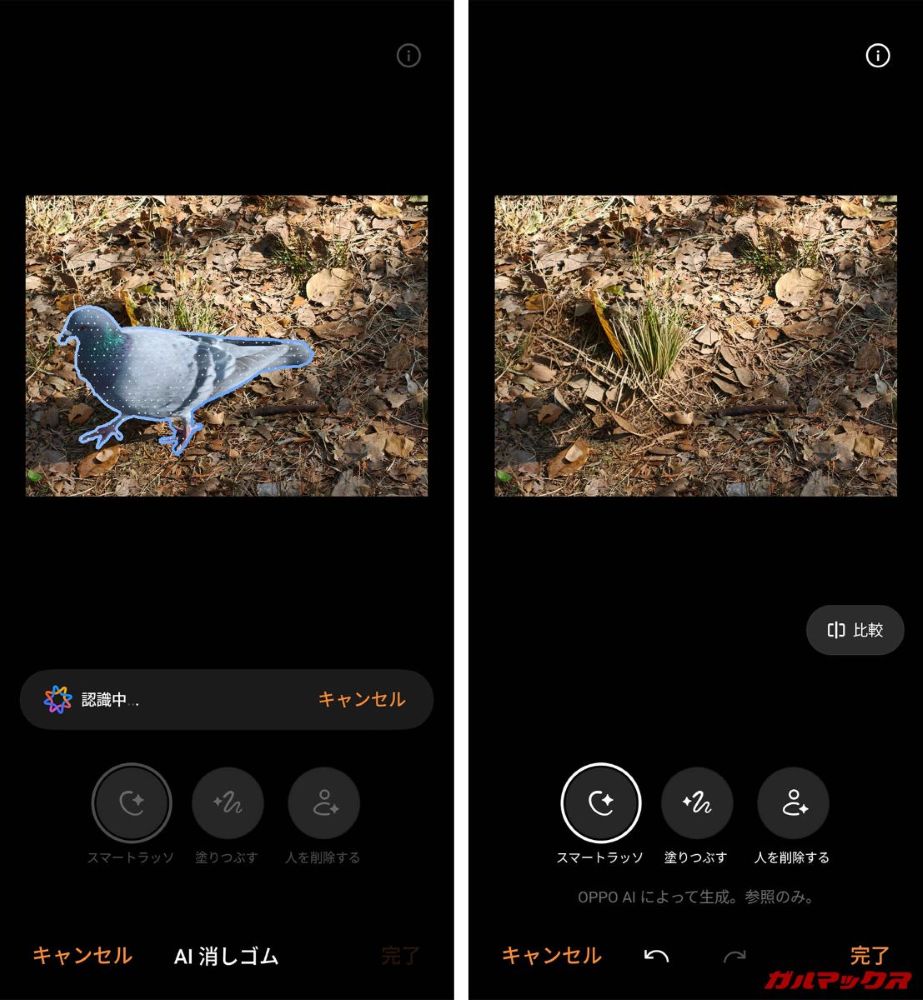This screenshot has width=923, height=1000.
Task: Confirm with the orange 完了 button beside redo
Action: 869,955
